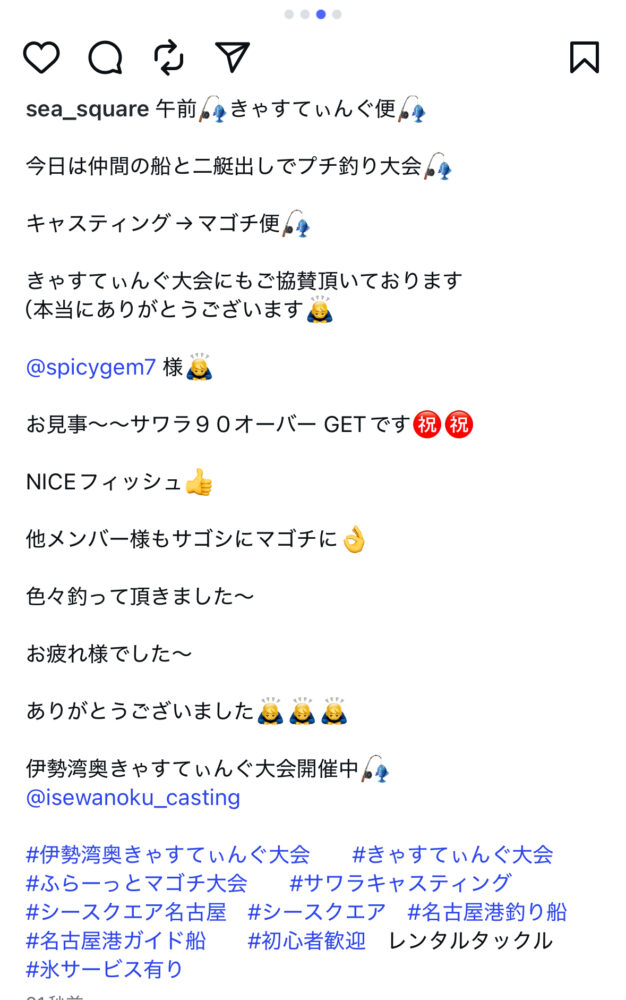View posts tagged #名古屋港釣り船
This screenshot has height=1000, width=626.
487,912
